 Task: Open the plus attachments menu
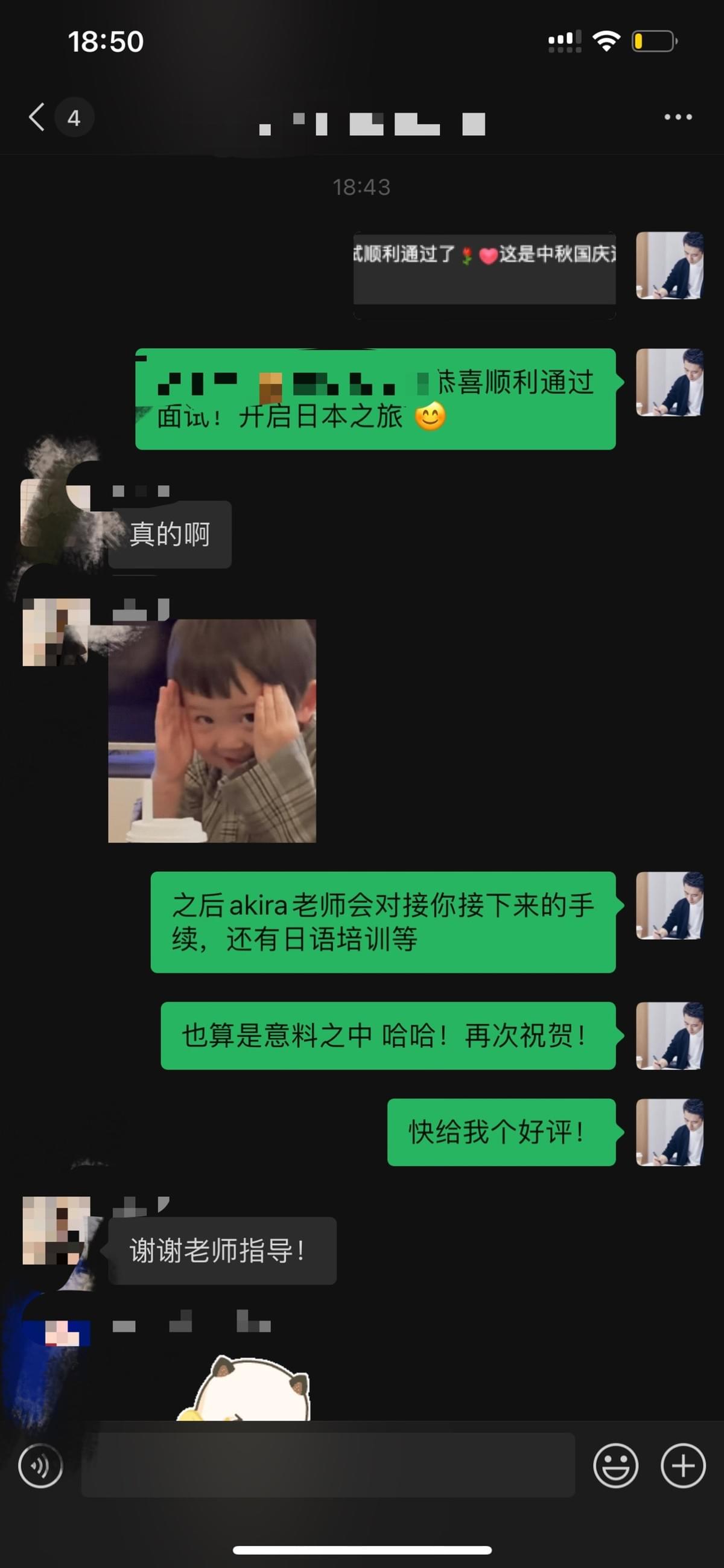coord(682,1465)
